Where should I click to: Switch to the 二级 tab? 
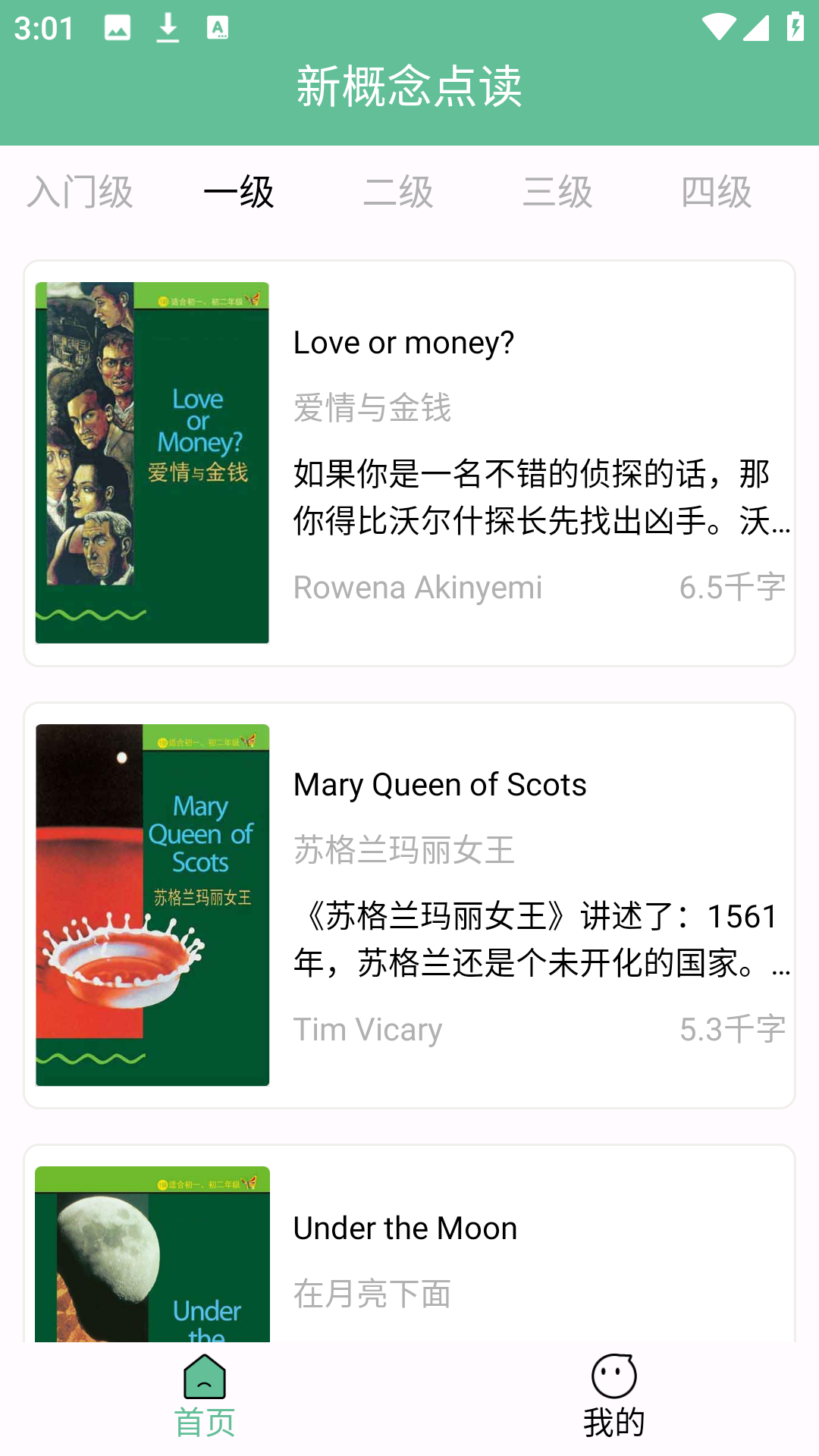(398, 193)
